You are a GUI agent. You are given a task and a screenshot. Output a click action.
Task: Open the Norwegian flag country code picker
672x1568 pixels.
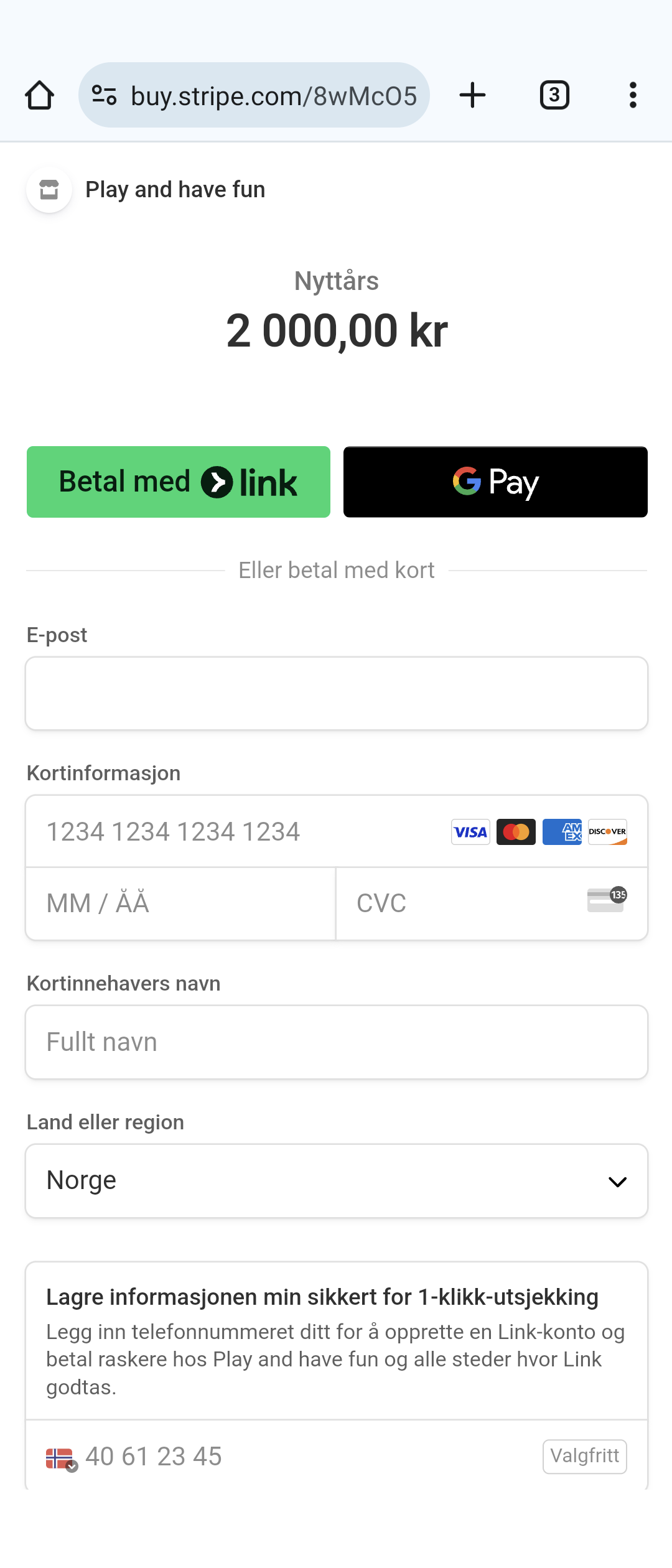[61, 1458]
